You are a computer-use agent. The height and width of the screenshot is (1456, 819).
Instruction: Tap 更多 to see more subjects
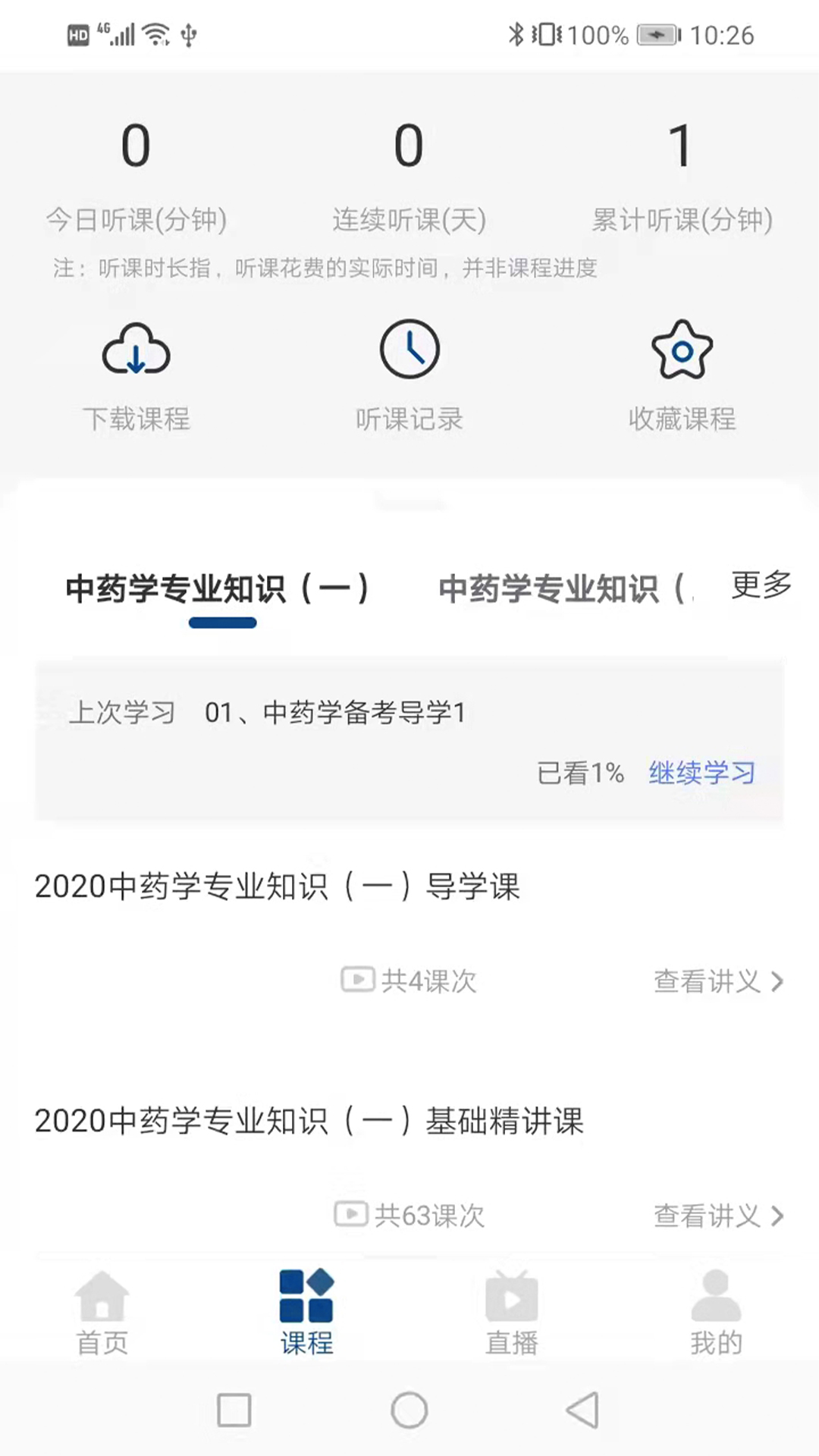point(761,585)
